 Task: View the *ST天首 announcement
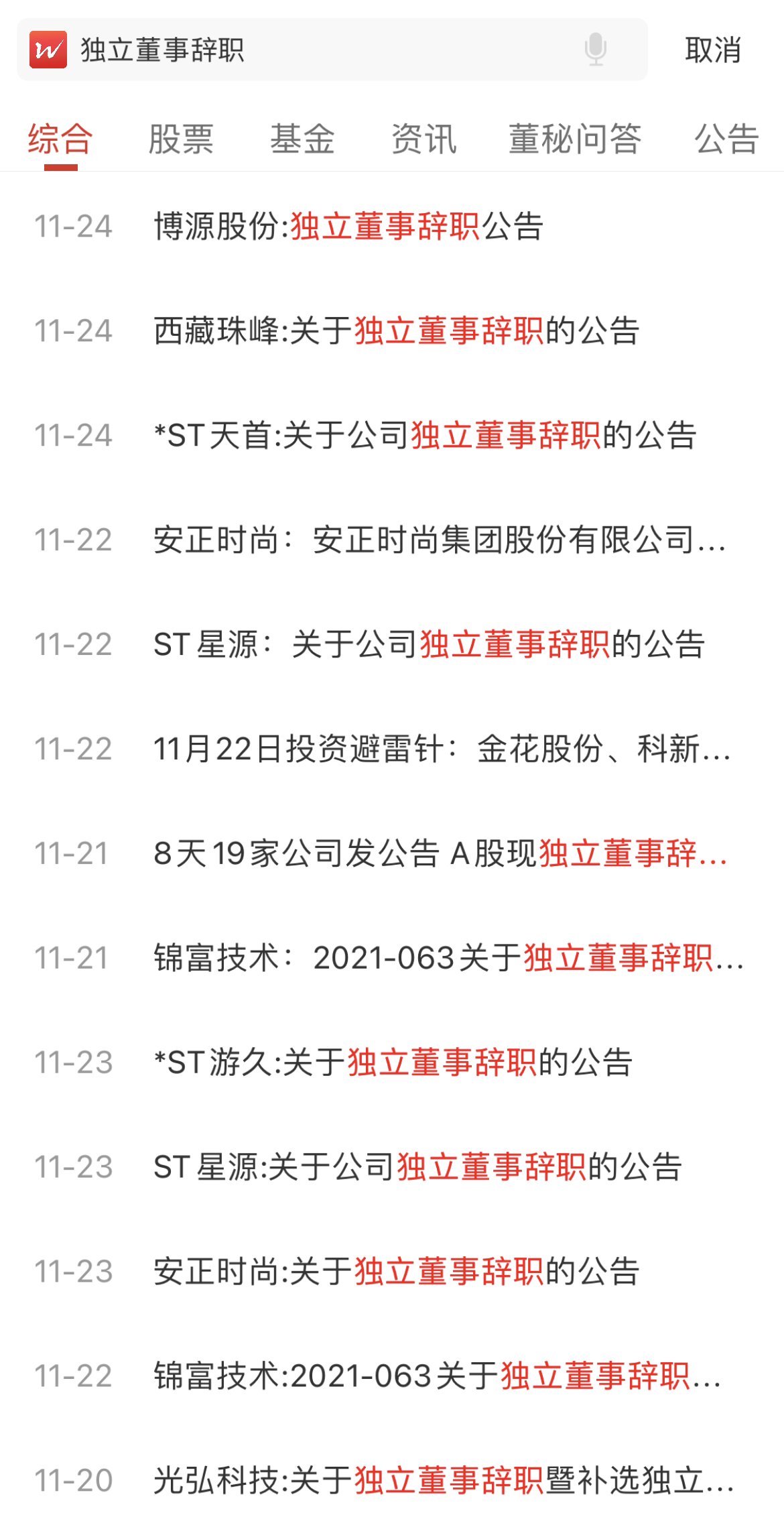tap(425, 436)
